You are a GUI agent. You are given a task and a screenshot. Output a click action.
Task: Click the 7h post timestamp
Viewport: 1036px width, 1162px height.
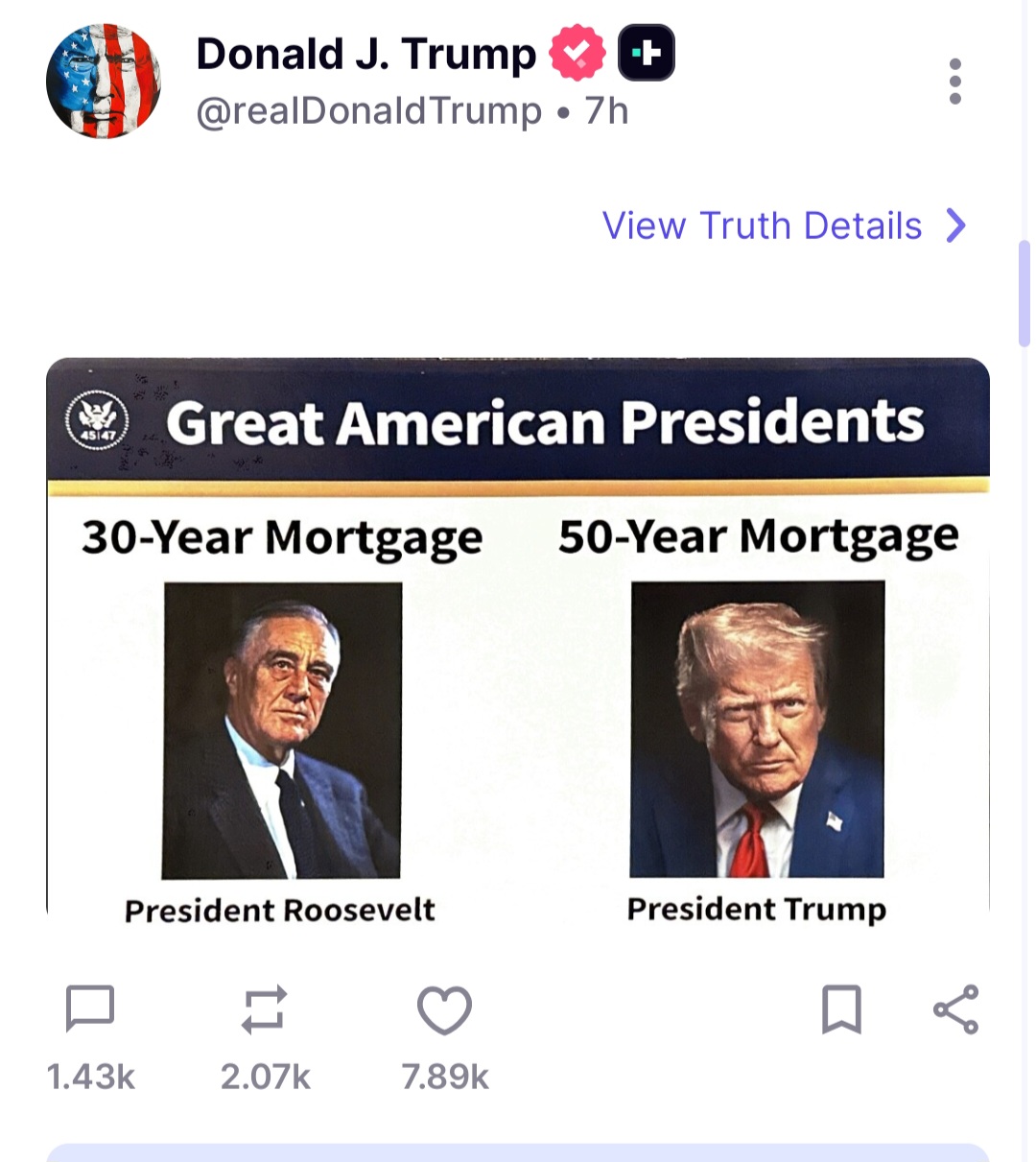tap(605, 110)
